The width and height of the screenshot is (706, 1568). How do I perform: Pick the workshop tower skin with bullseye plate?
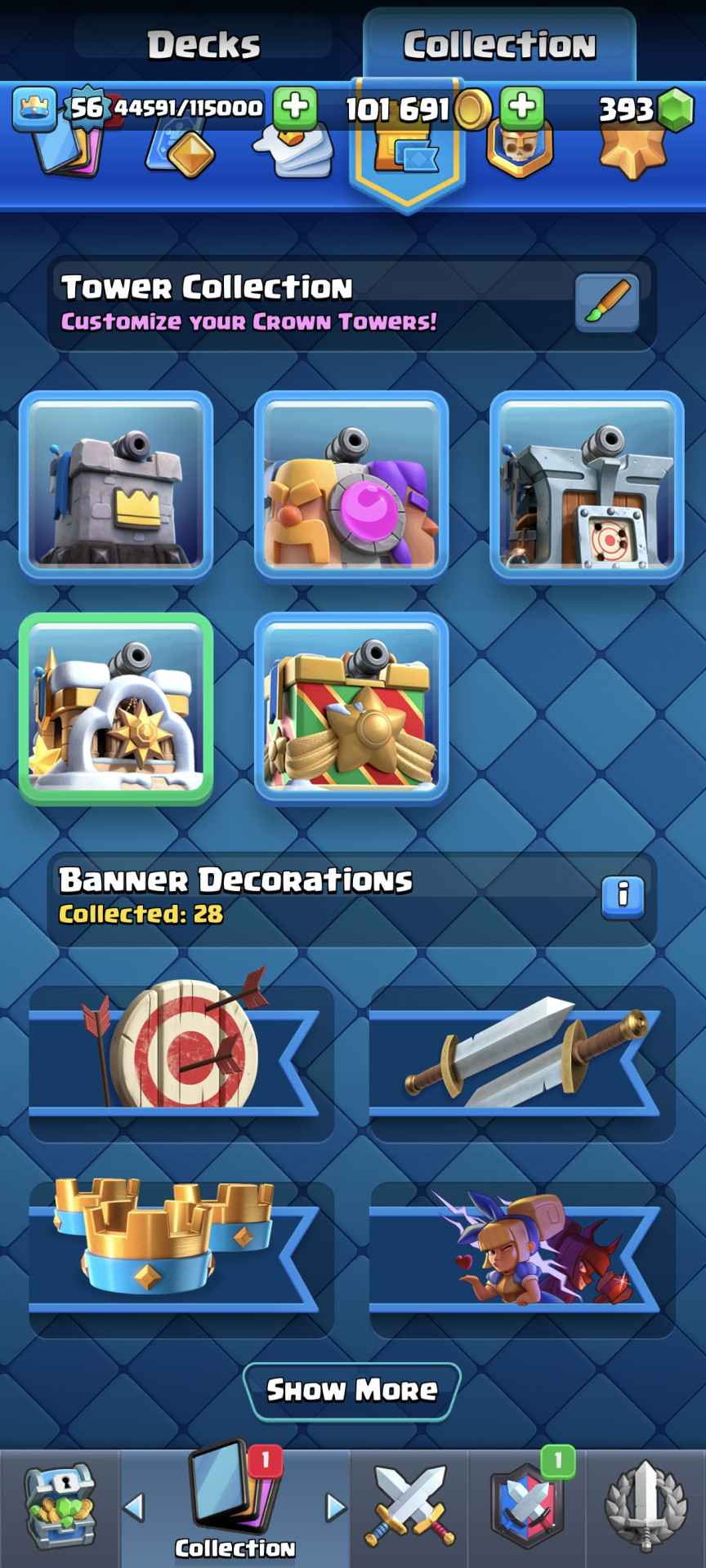586,485
